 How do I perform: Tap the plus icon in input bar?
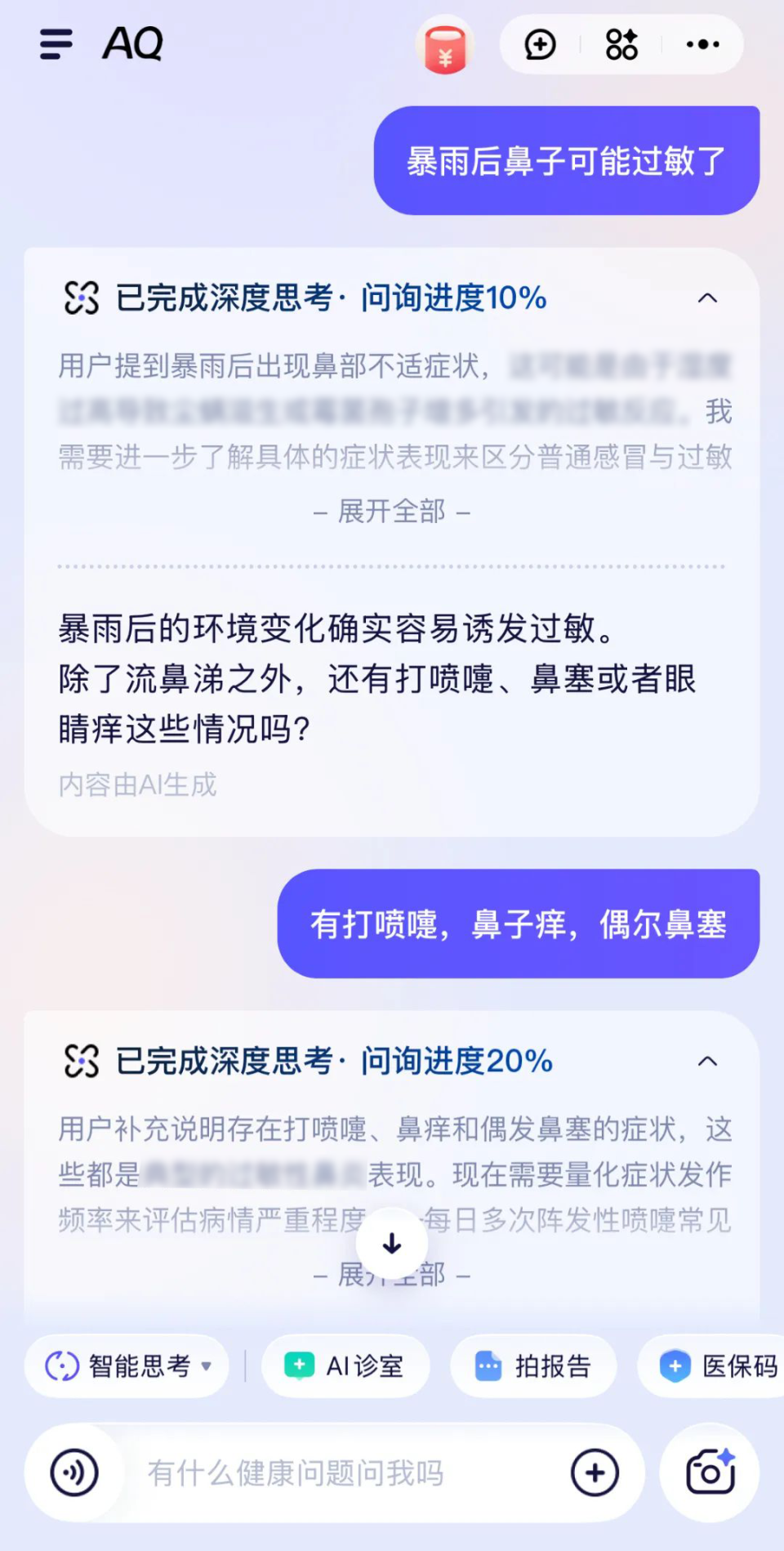pos(595,1473)
